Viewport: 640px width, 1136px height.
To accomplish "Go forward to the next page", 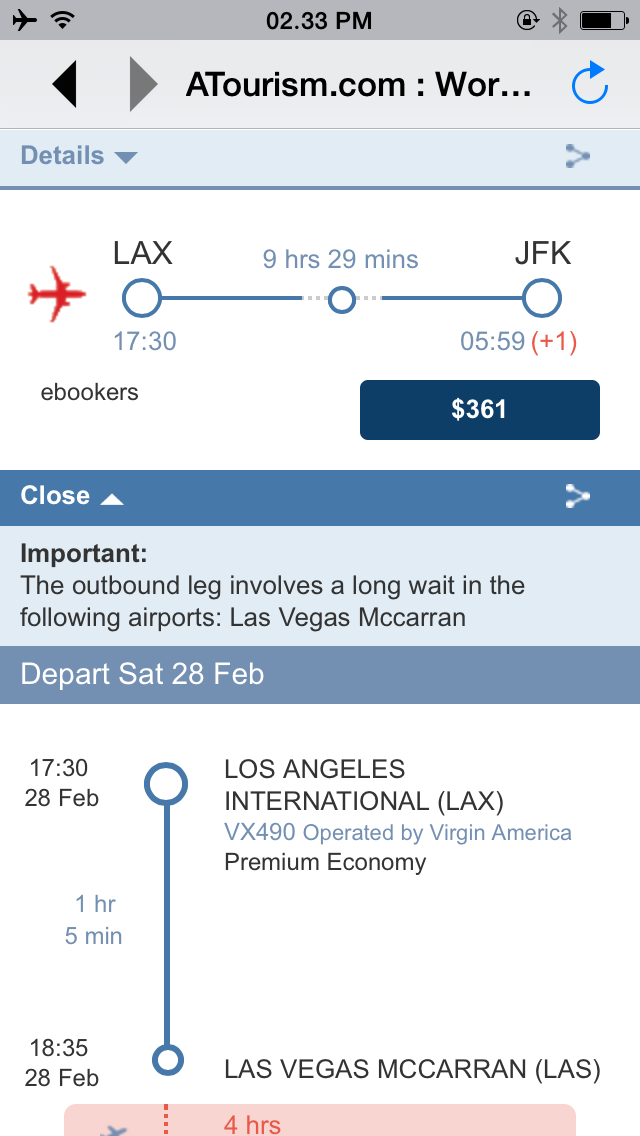I will pos(143,86).
